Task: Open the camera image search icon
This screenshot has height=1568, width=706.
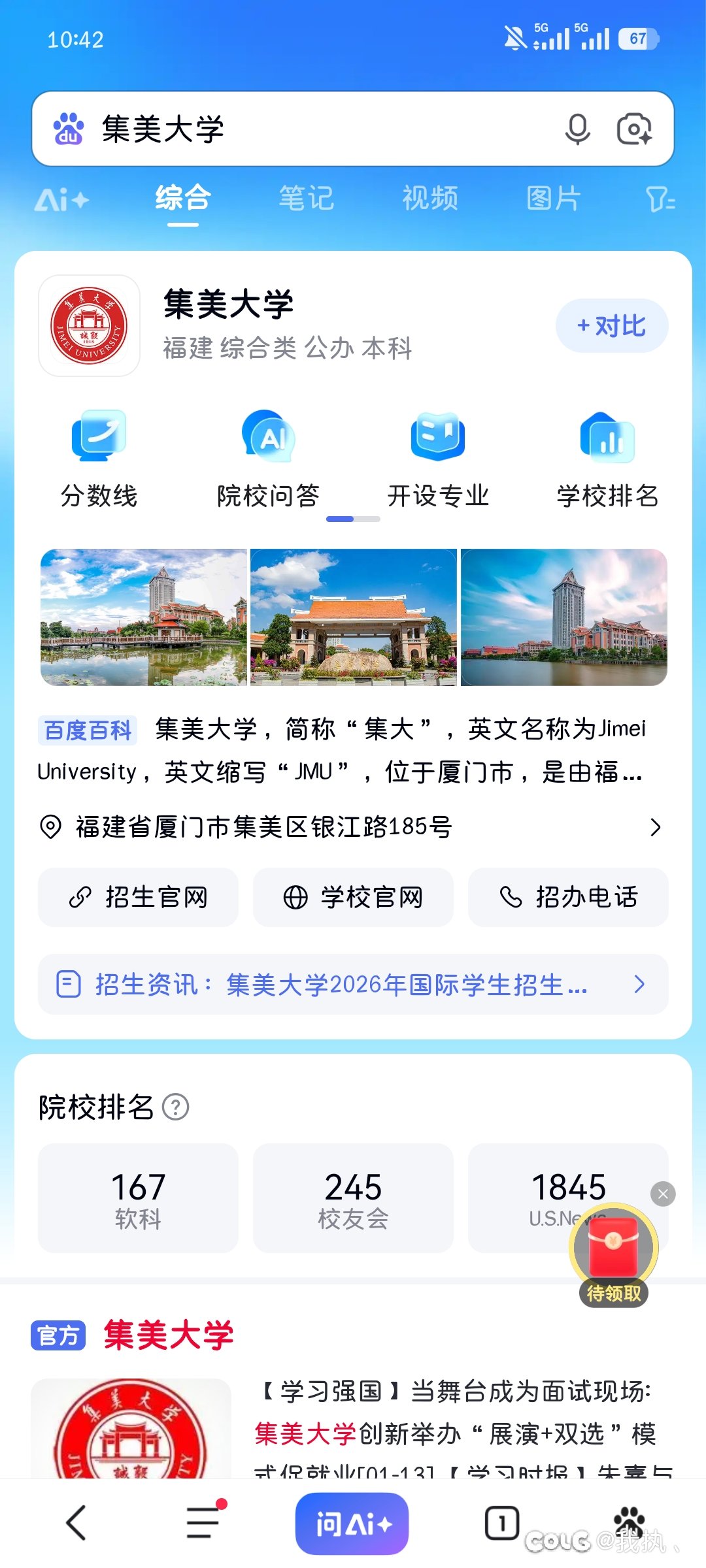Action: coord(634,129)
